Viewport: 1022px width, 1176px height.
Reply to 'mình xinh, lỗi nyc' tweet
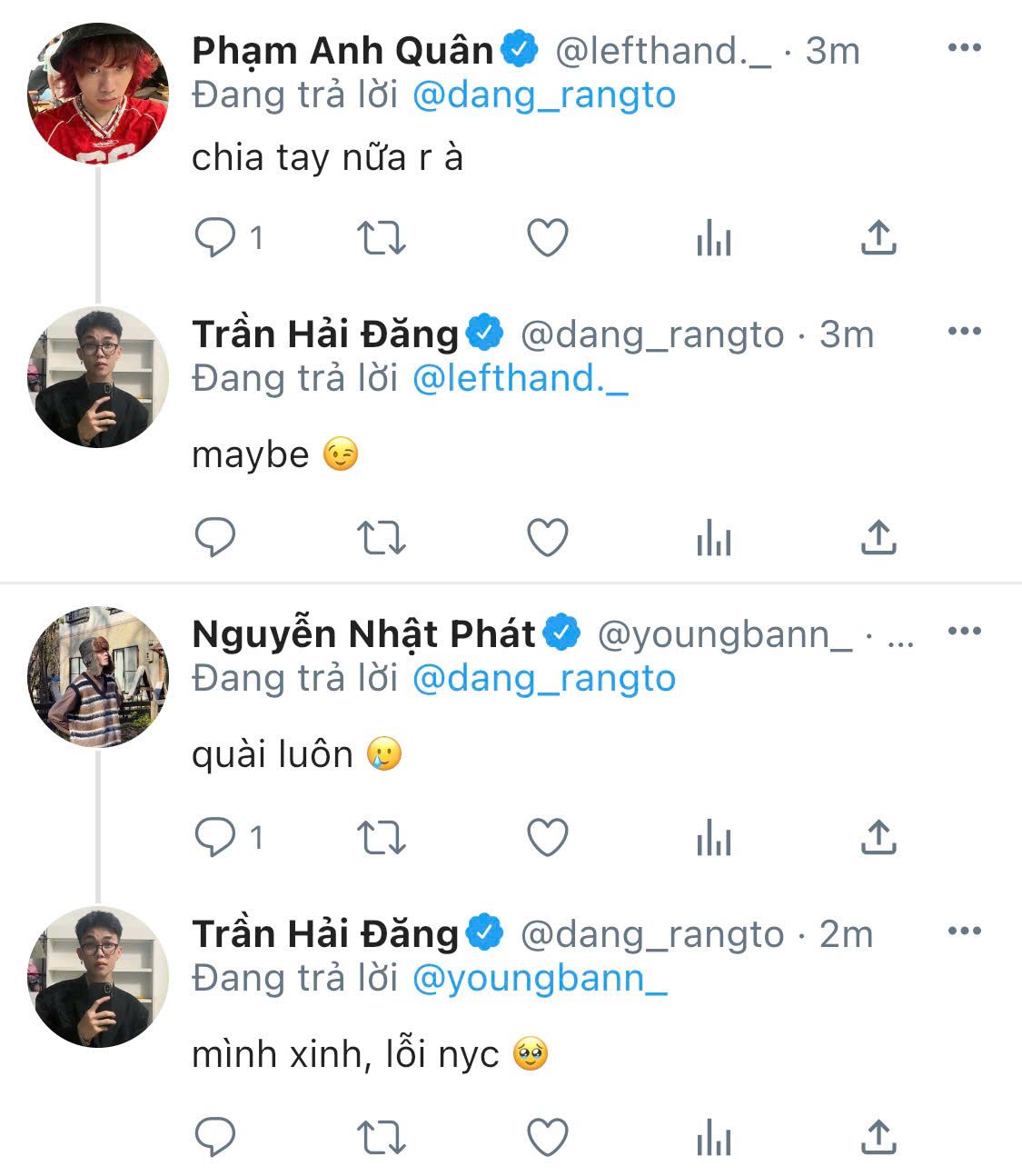click(x=216, y=1137)
